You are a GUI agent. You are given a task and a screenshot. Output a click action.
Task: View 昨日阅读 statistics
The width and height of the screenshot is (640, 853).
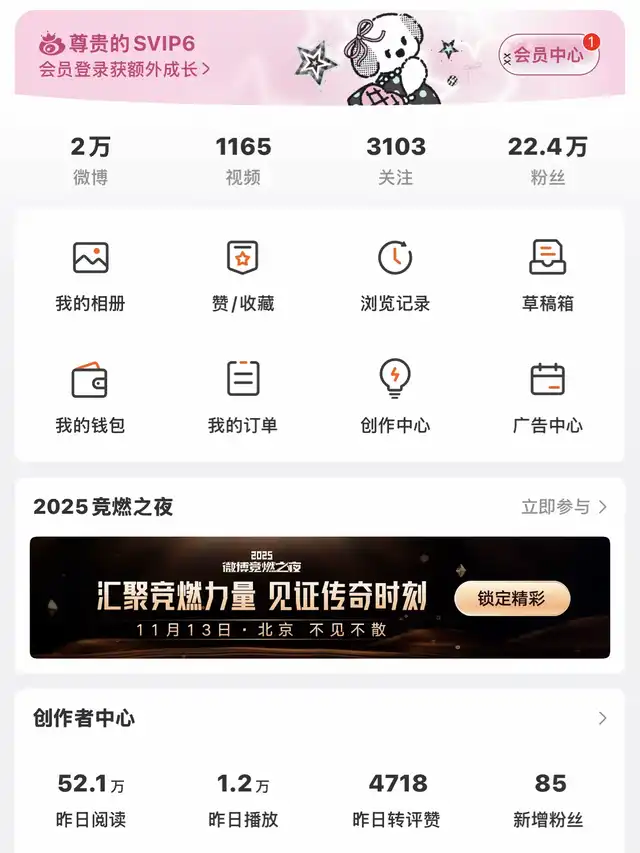(90, 800)
